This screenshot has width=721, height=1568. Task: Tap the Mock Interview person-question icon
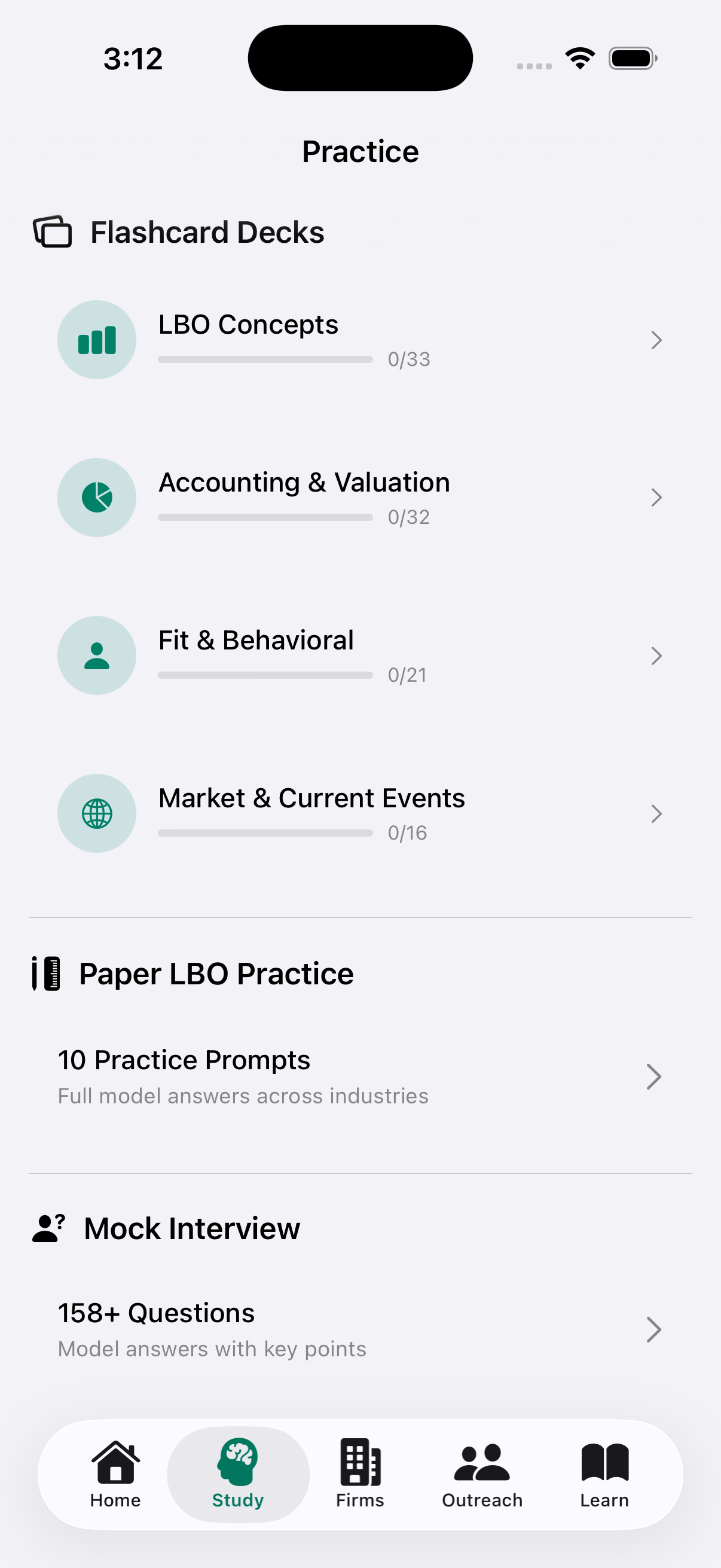pyautogui.click(x=47, y=1227)
